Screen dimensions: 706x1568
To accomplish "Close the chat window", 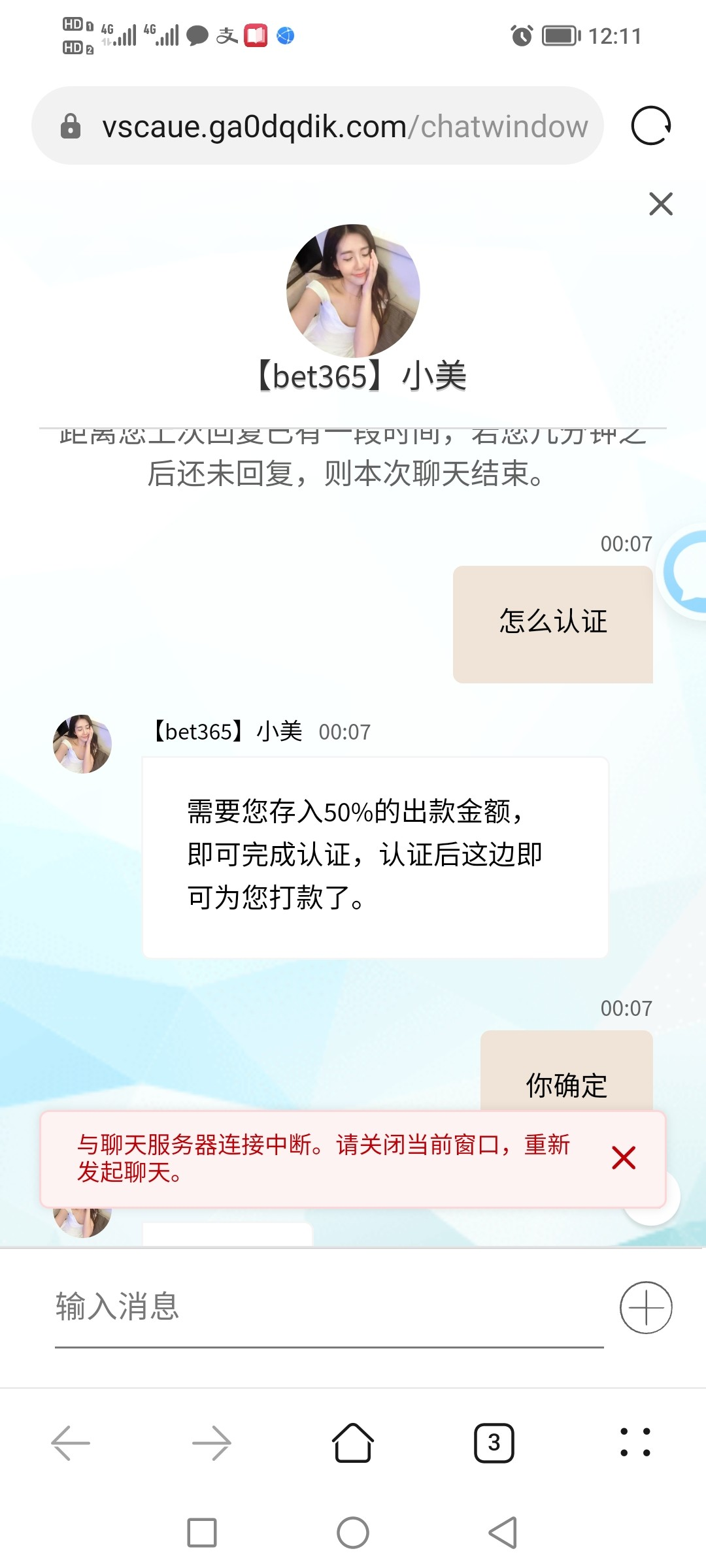I will (x=660, y=204).
